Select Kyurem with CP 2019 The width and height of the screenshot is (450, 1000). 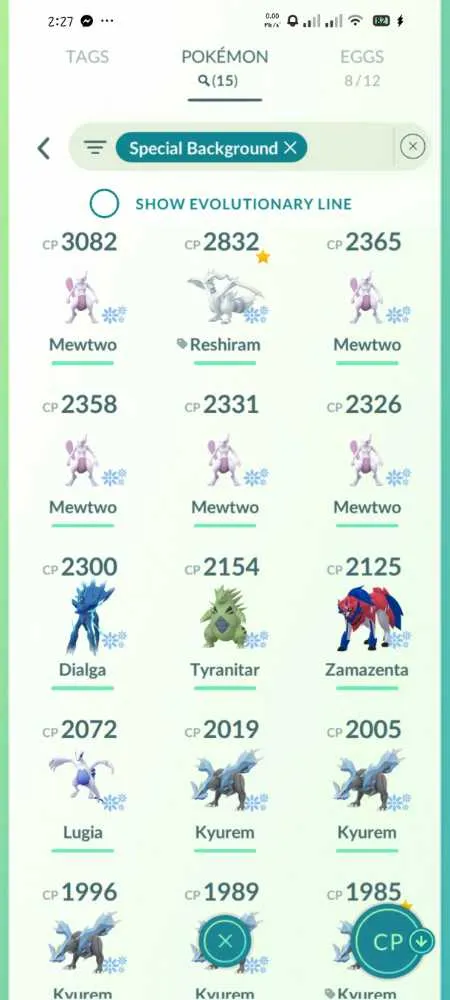[x=225, y=786]
